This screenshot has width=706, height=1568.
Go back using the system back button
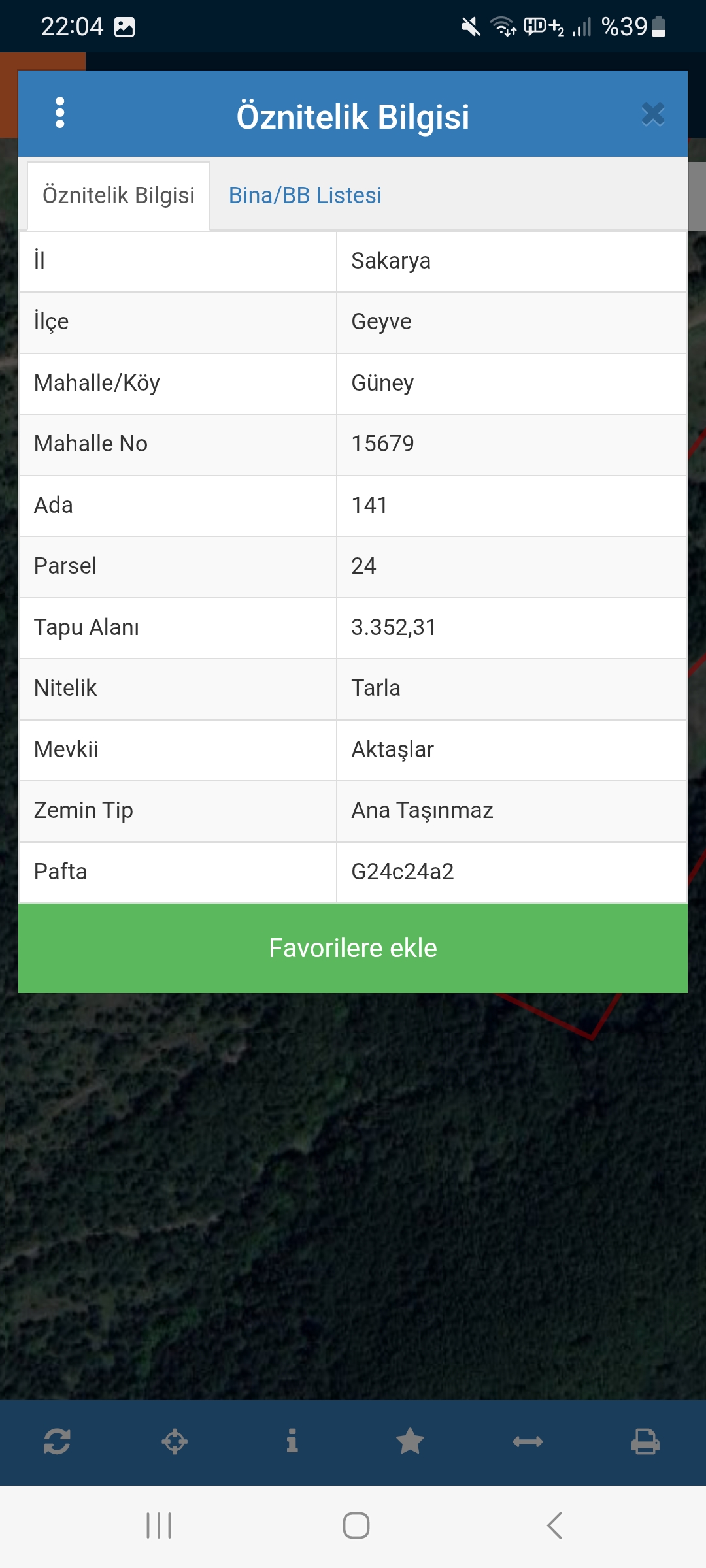click(x=554, y=1526)
